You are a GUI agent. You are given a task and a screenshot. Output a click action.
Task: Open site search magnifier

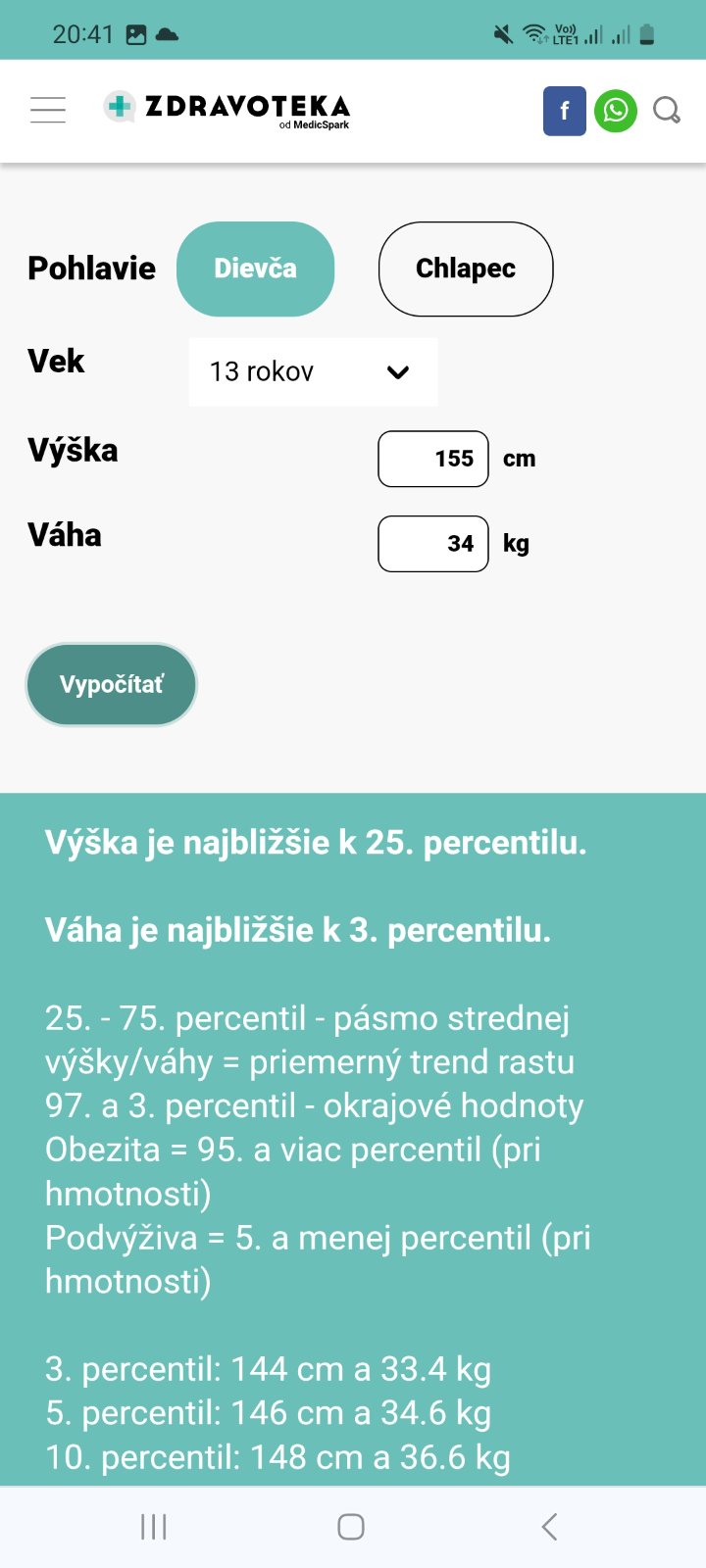click(667, 111)
